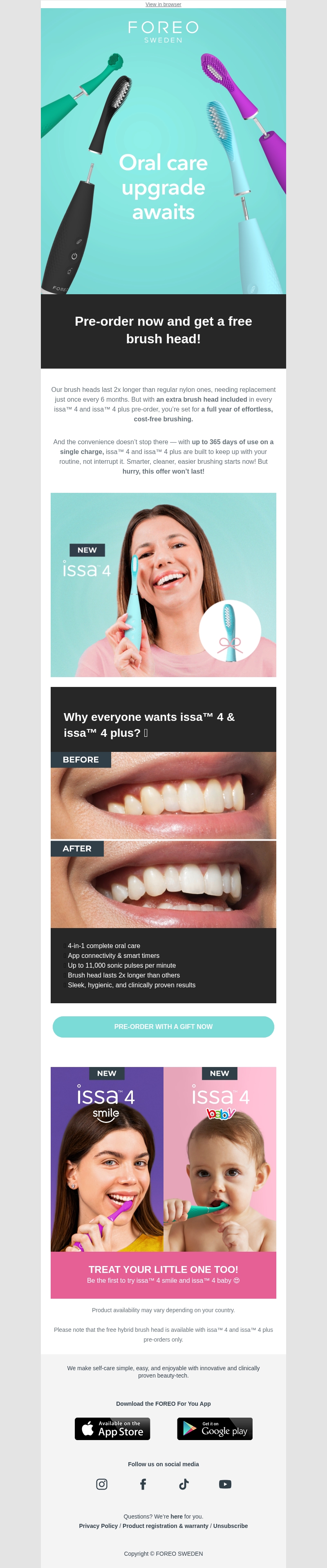Visit FOREO's TikTok page
Viewport: 327px width, 1568px height.
click(x=184, y=1484)
